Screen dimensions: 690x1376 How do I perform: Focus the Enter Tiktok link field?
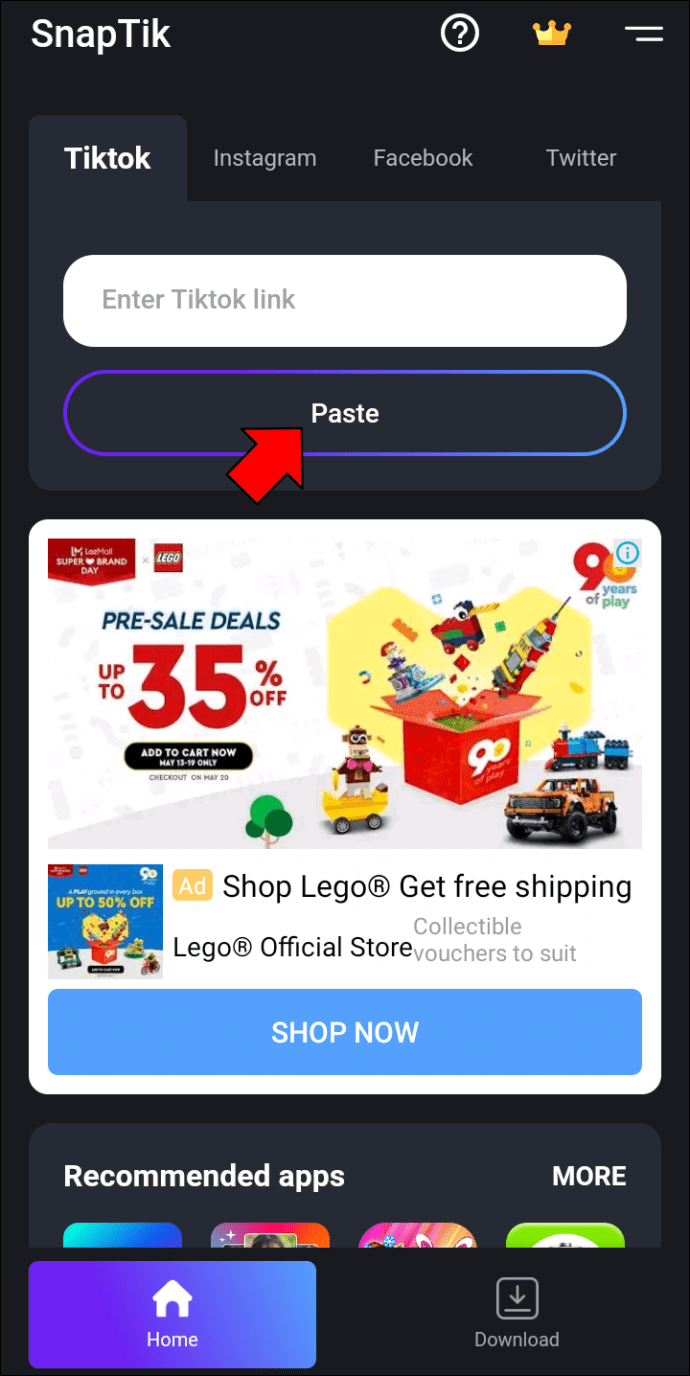345,300
